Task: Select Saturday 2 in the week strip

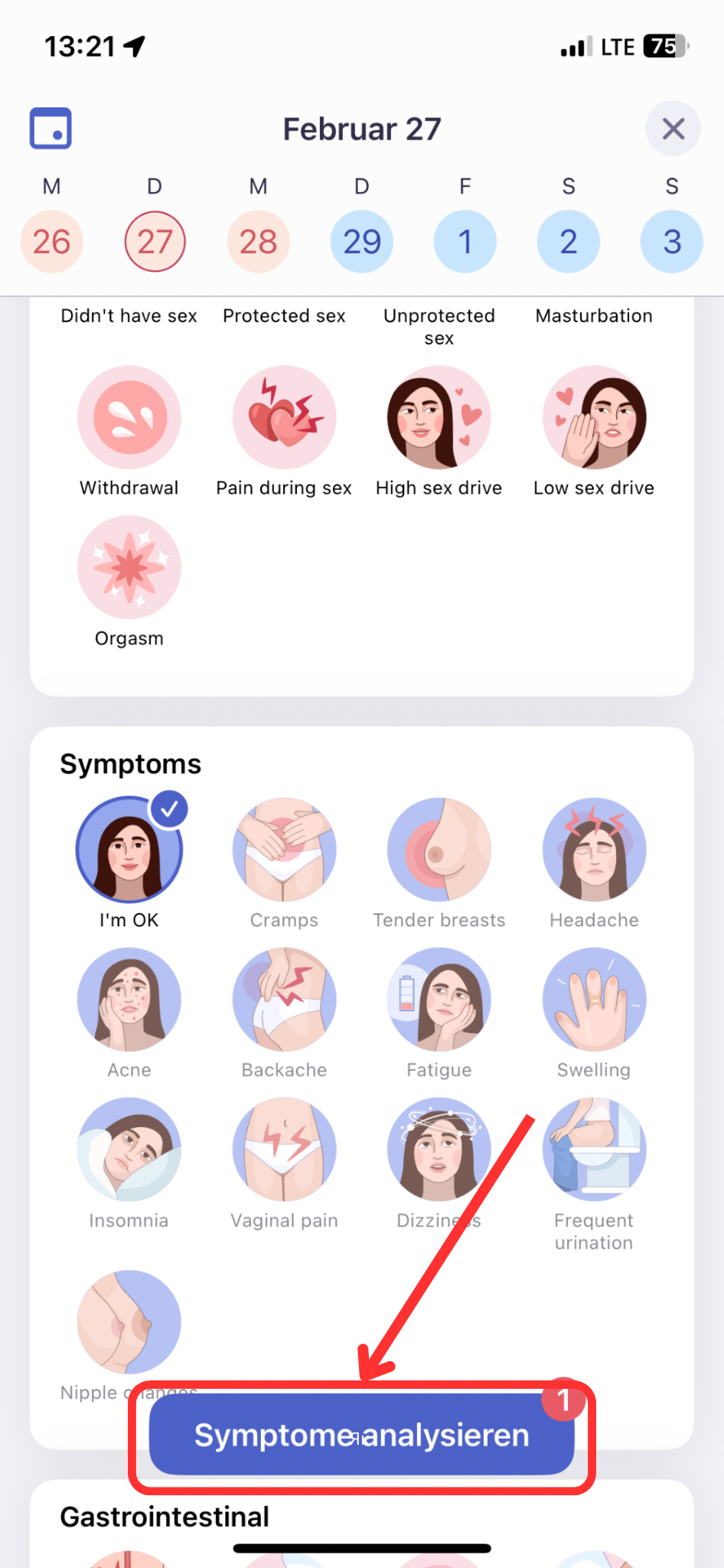Action: (x=568, y=242)
